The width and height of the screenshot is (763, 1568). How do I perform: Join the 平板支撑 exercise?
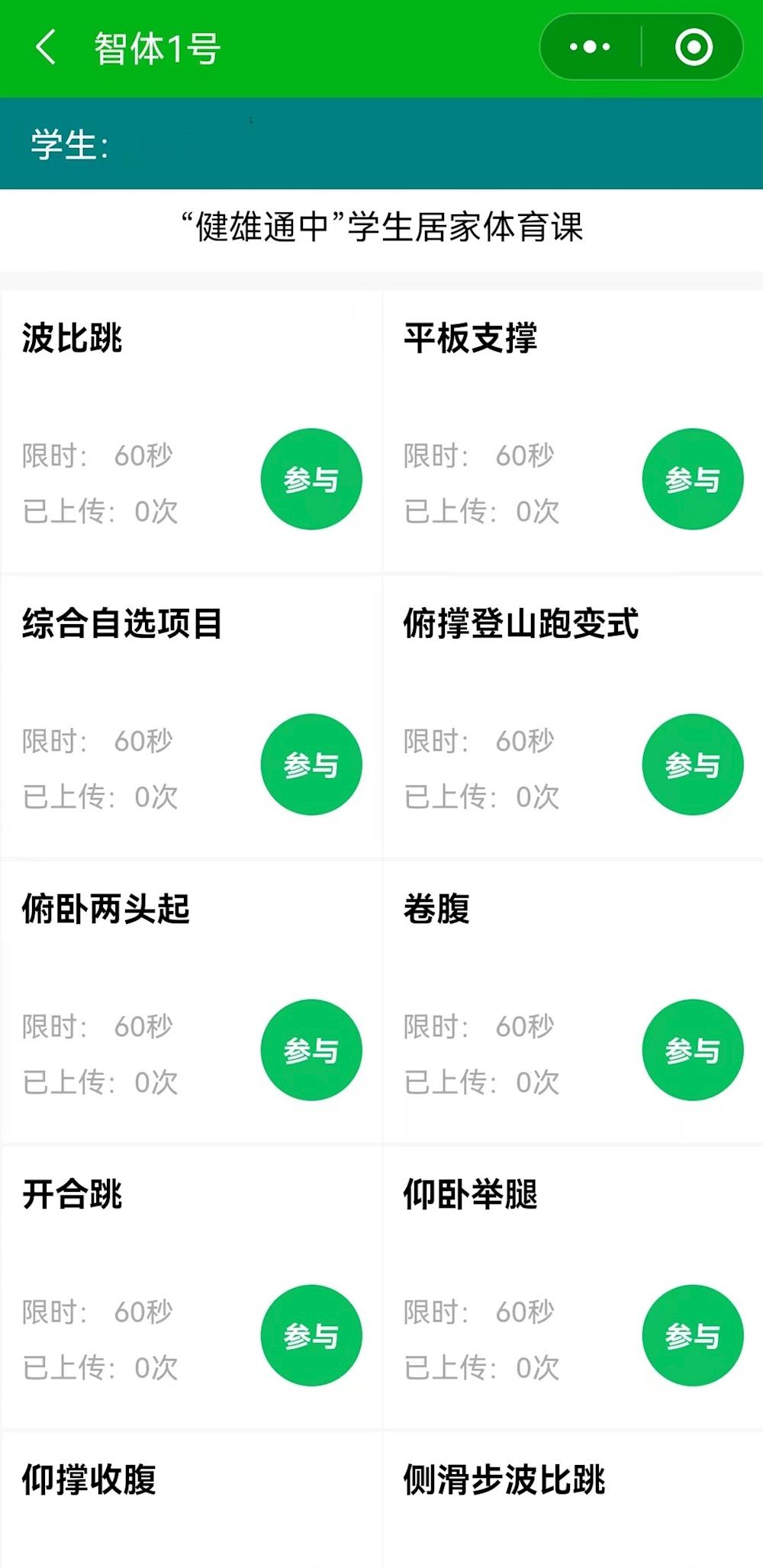click(693, 479)
